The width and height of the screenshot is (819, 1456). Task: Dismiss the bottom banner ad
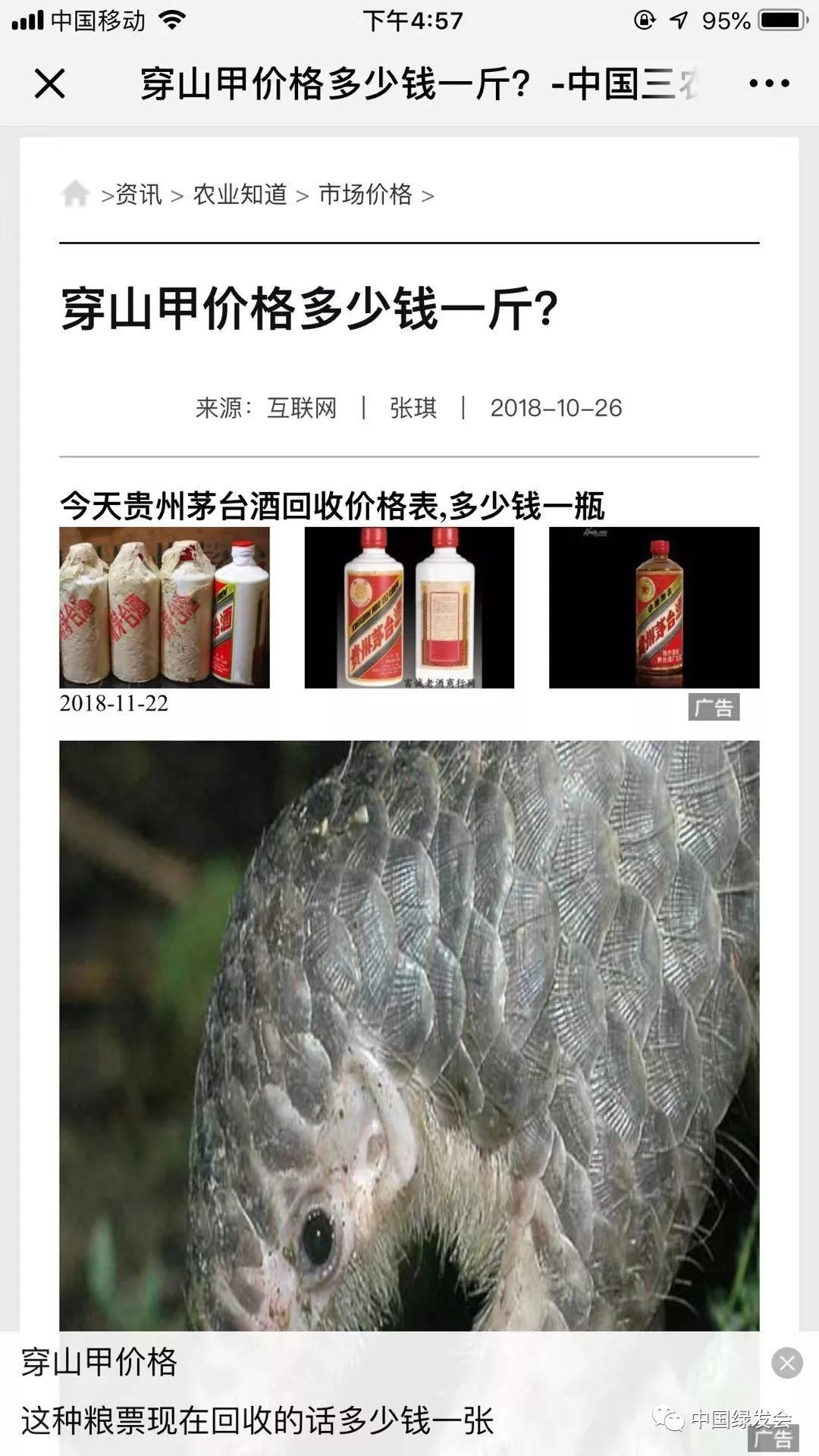787,1363
